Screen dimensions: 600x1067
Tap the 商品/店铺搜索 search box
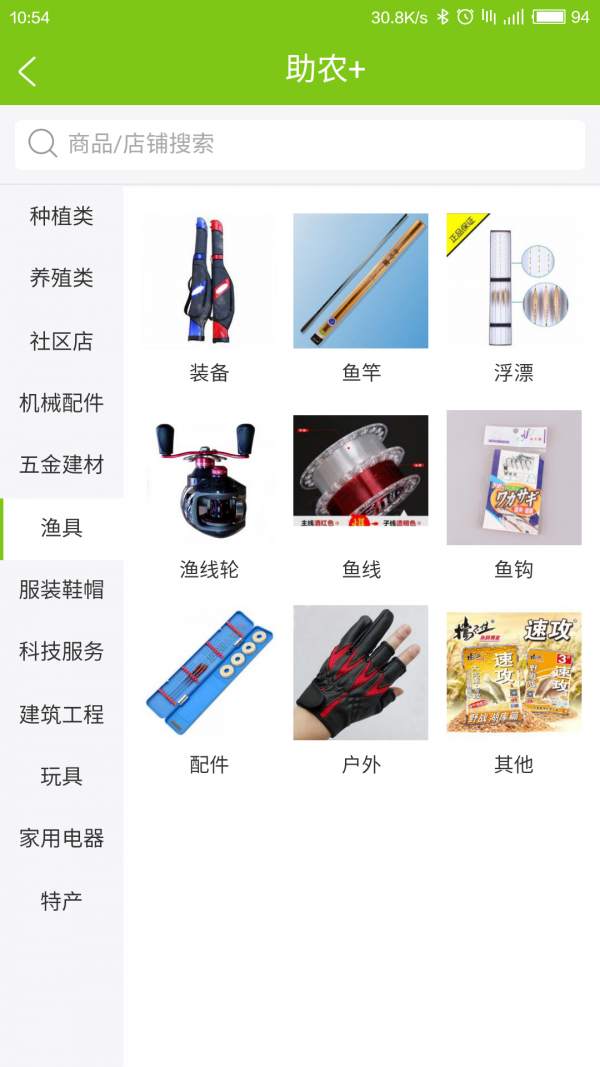tap(300, 145)
